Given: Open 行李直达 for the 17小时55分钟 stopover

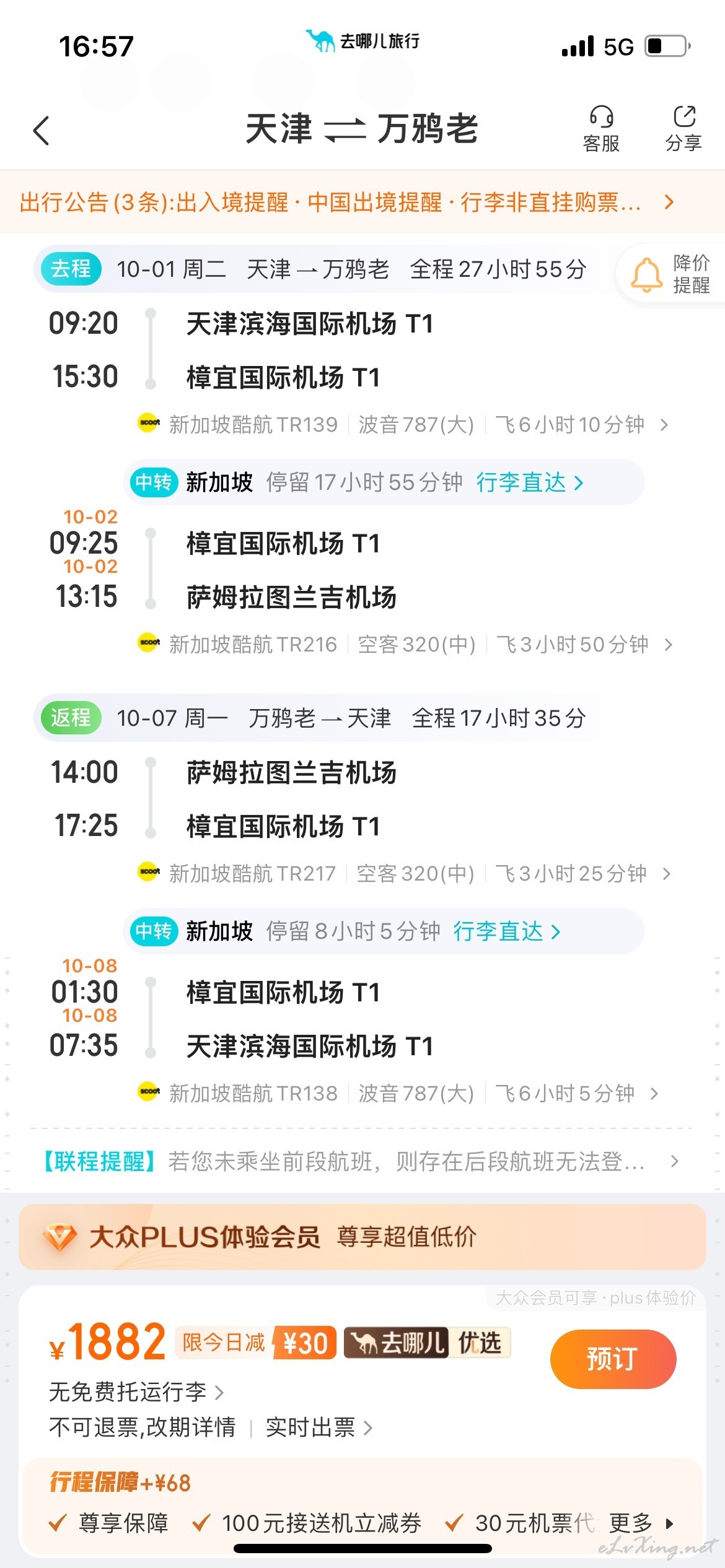Looking at the screenshot, I should pos(529,482).
